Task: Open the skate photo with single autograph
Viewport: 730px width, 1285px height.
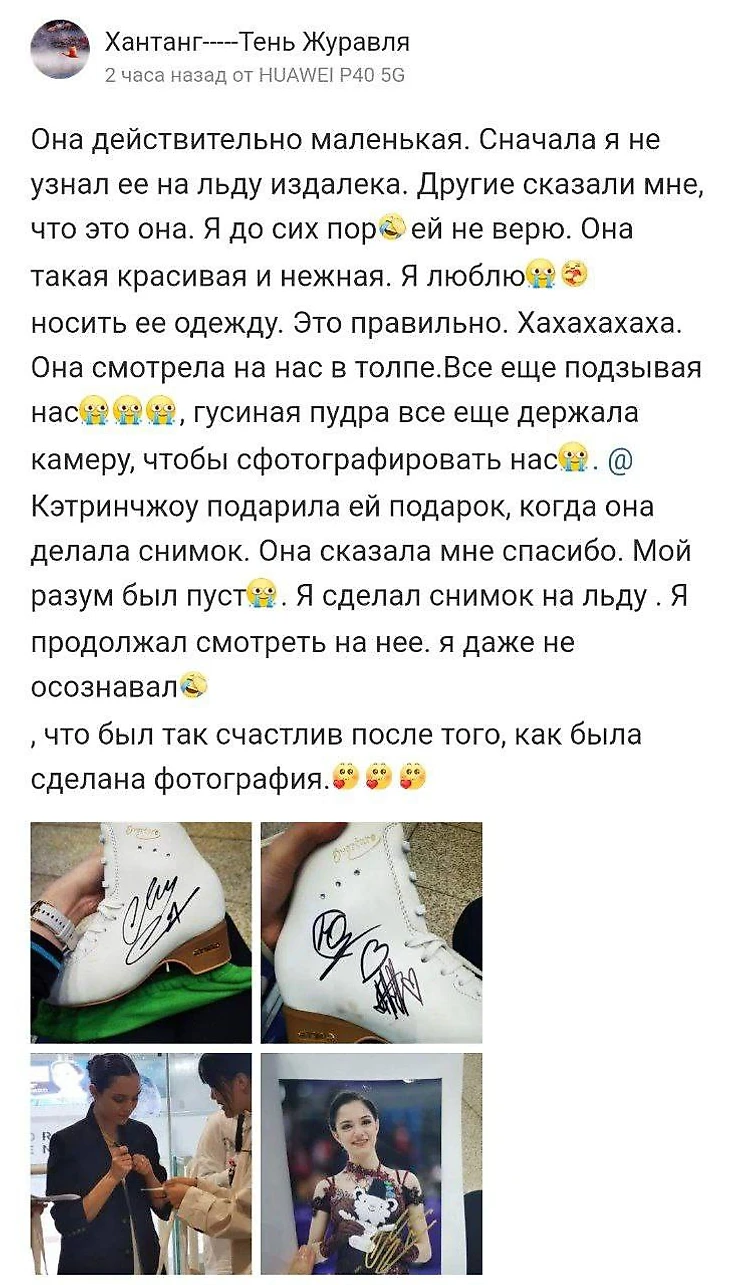Action: [141, 932]
